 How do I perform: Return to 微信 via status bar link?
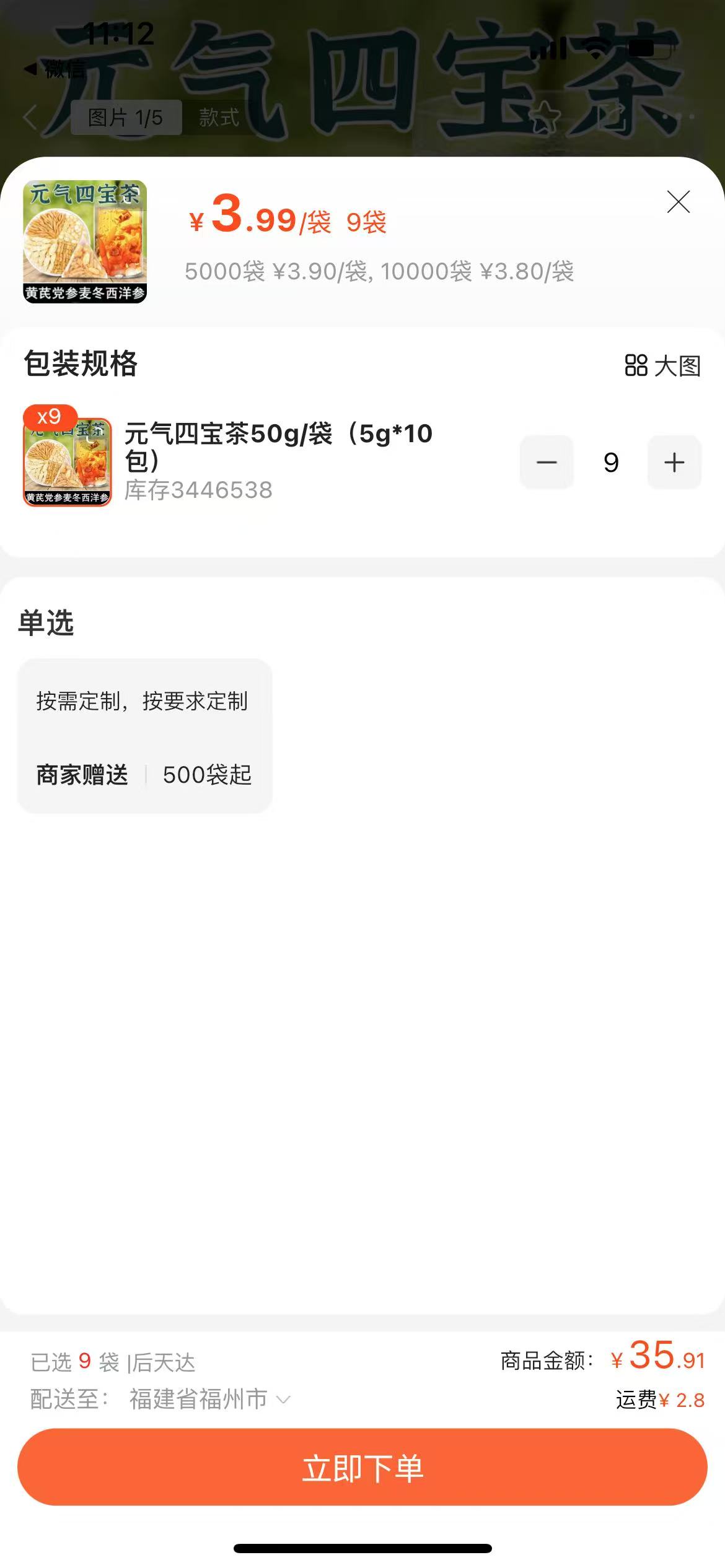(55, 70)
